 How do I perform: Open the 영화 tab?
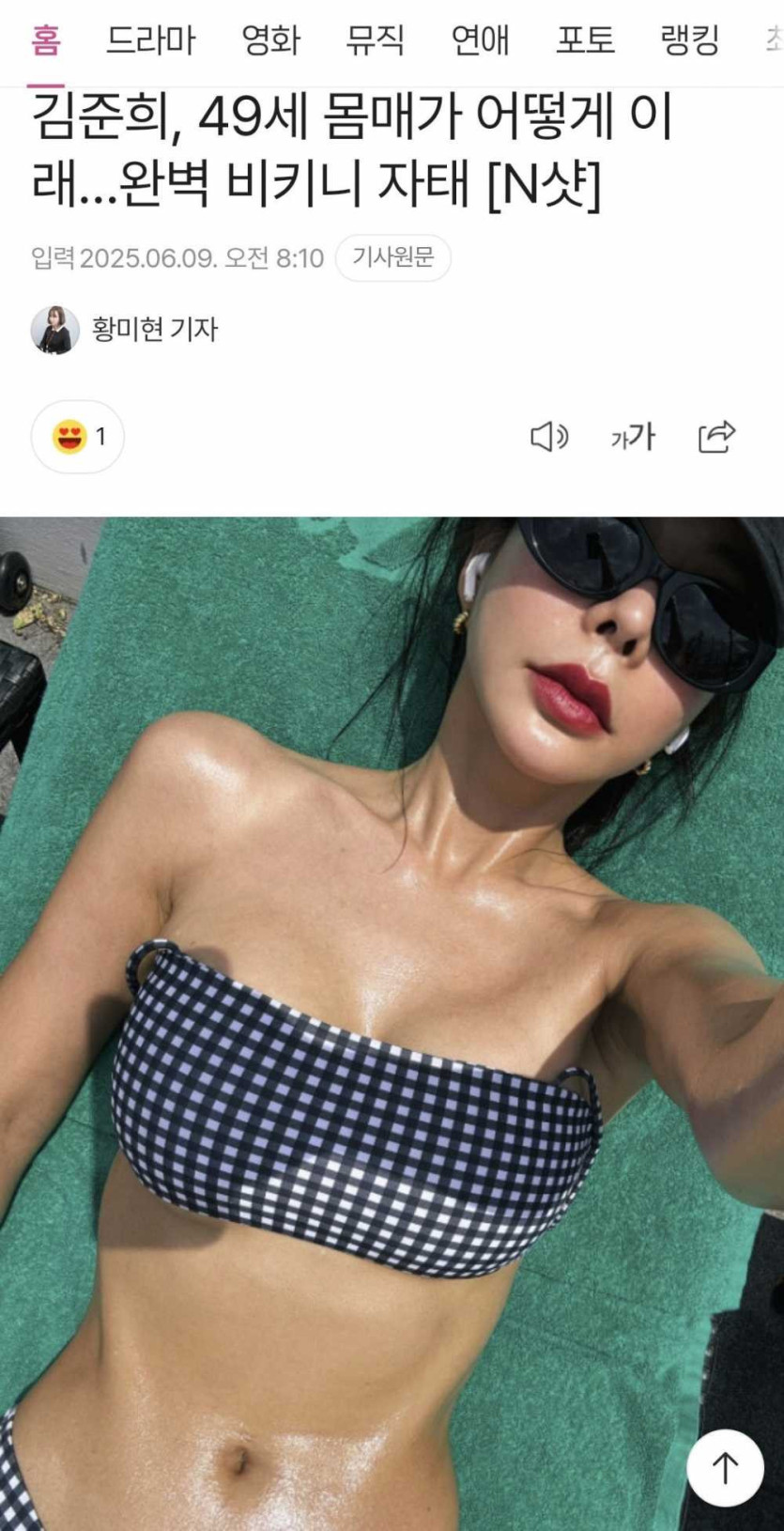click(x=270, y=40)
